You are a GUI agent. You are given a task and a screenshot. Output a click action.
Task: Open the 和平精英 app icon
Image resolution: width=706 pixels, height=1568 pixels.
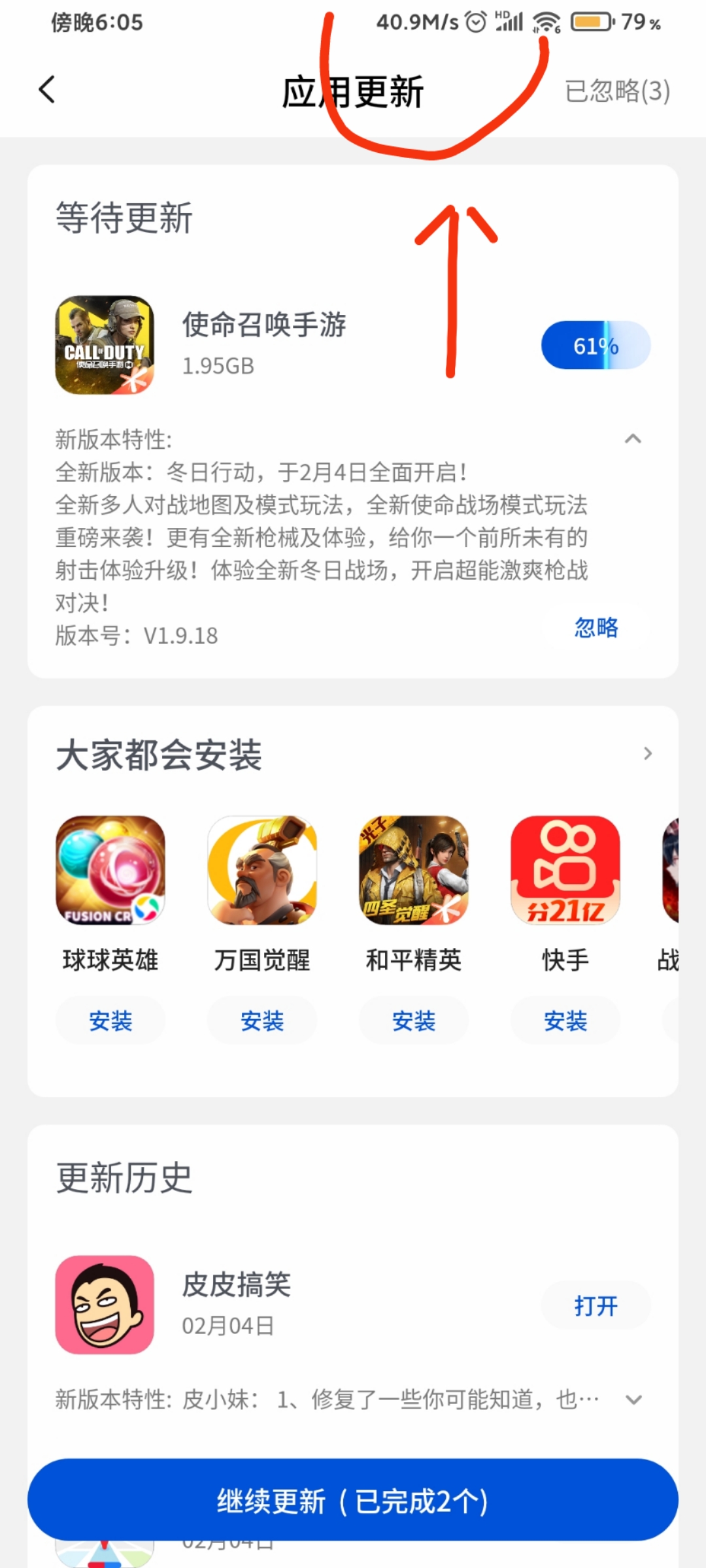point(414,870)
